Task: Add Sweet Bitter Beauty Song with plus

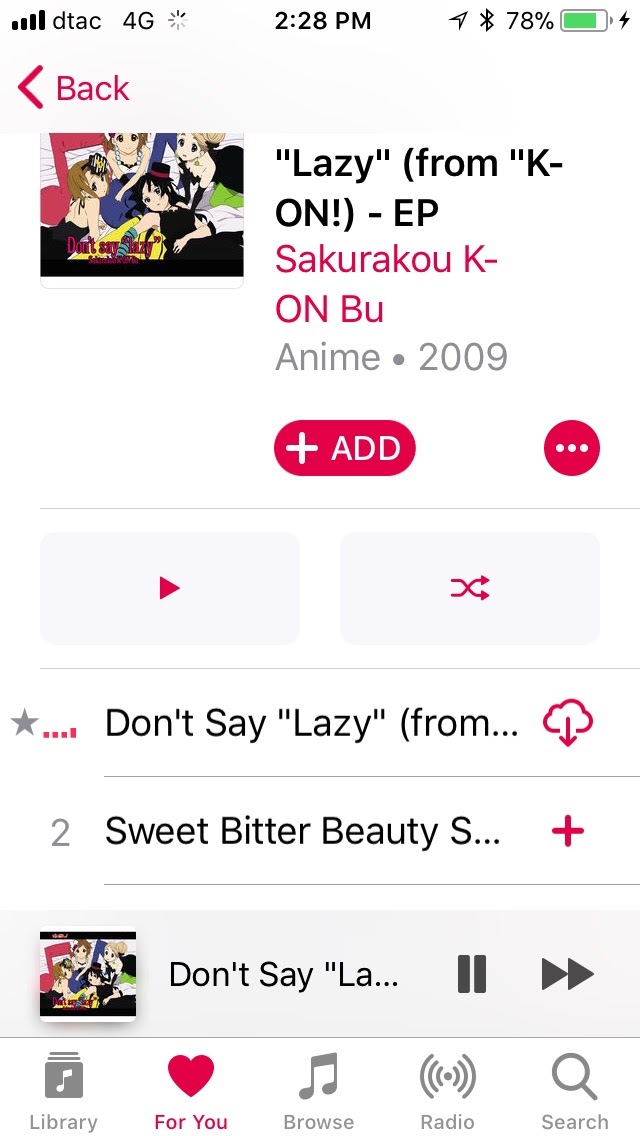Action: (568, 831)
